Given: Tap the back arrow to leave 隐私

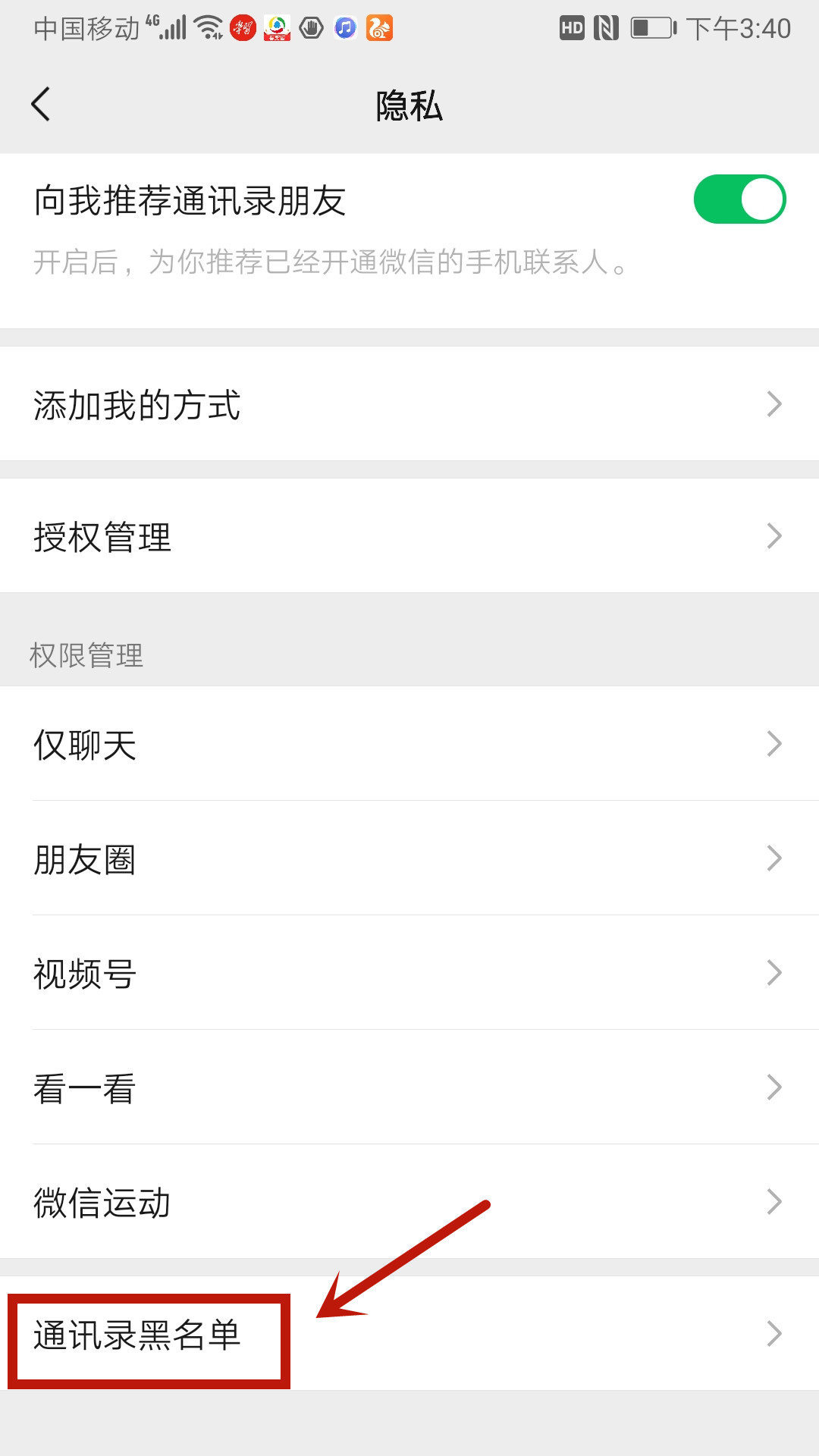Looking at the screenshot, I should pos(39,105).
